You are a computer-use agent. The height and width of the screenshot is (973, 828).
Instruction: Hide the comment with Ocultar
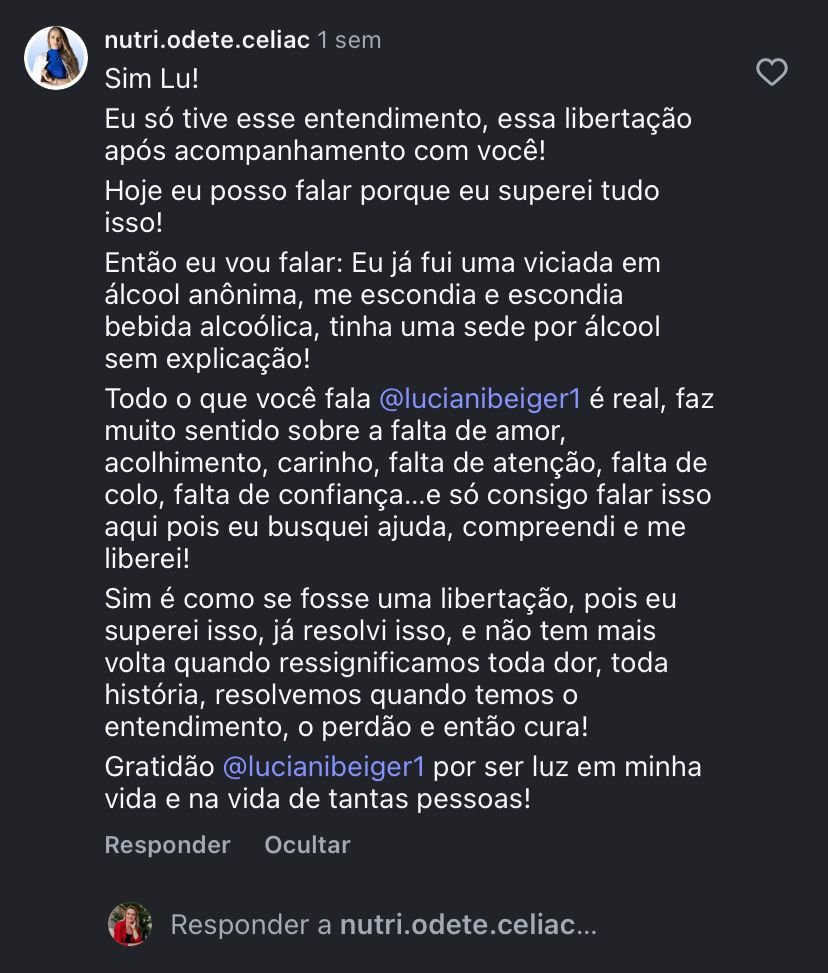[307, 845]
